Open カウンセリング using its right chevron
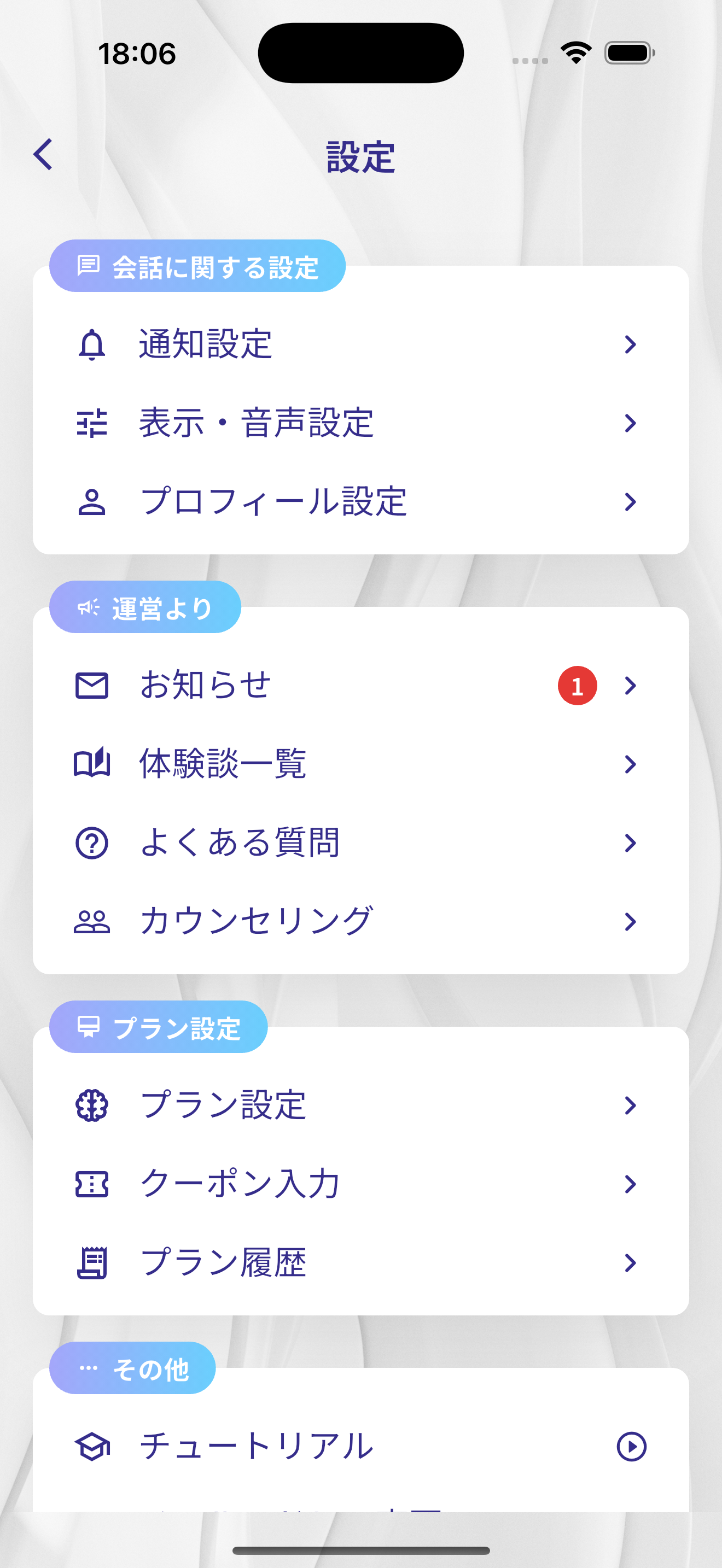The height and width of the screenshot is (1568, 722). (631, 921)
